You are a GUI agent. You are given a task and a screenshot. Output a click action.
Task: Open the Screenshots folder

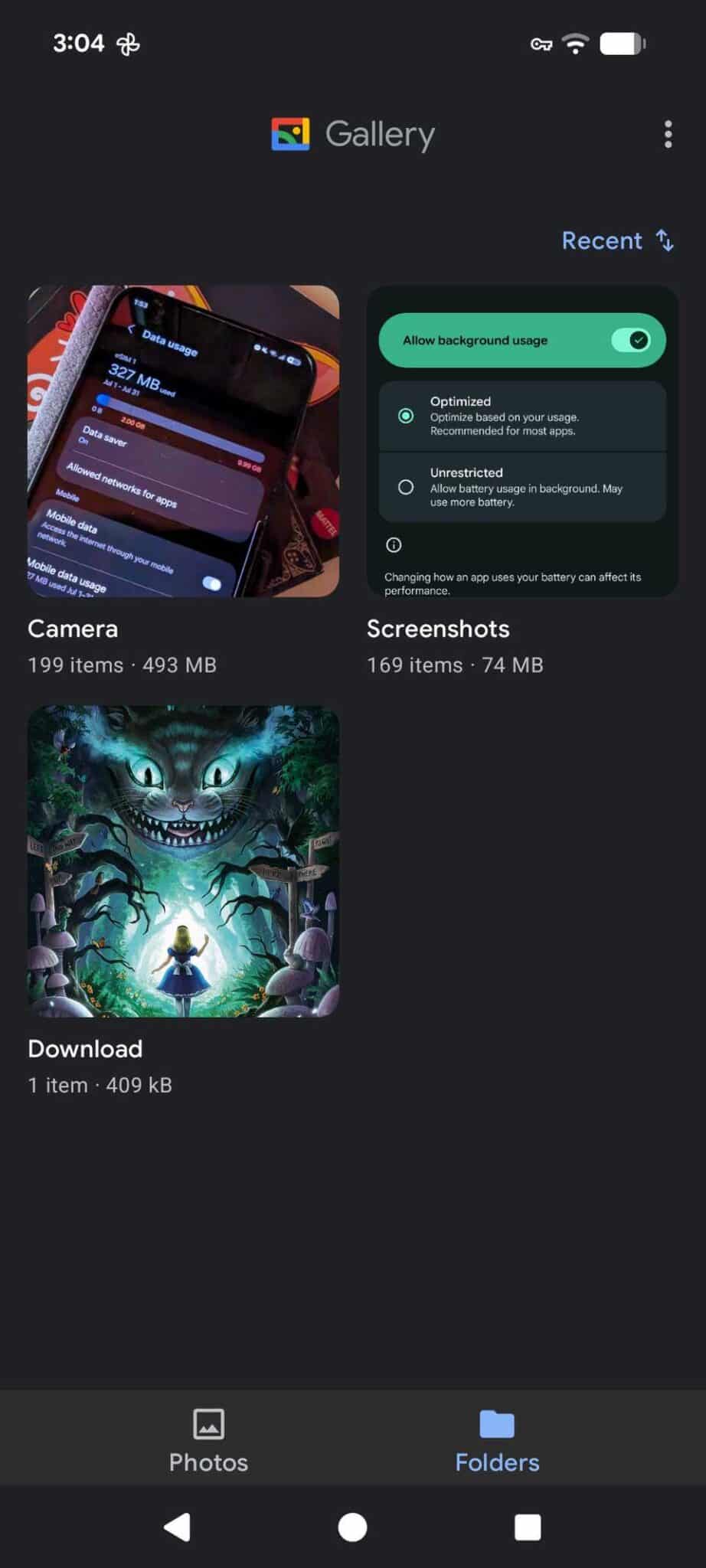[x=522, y=441]
